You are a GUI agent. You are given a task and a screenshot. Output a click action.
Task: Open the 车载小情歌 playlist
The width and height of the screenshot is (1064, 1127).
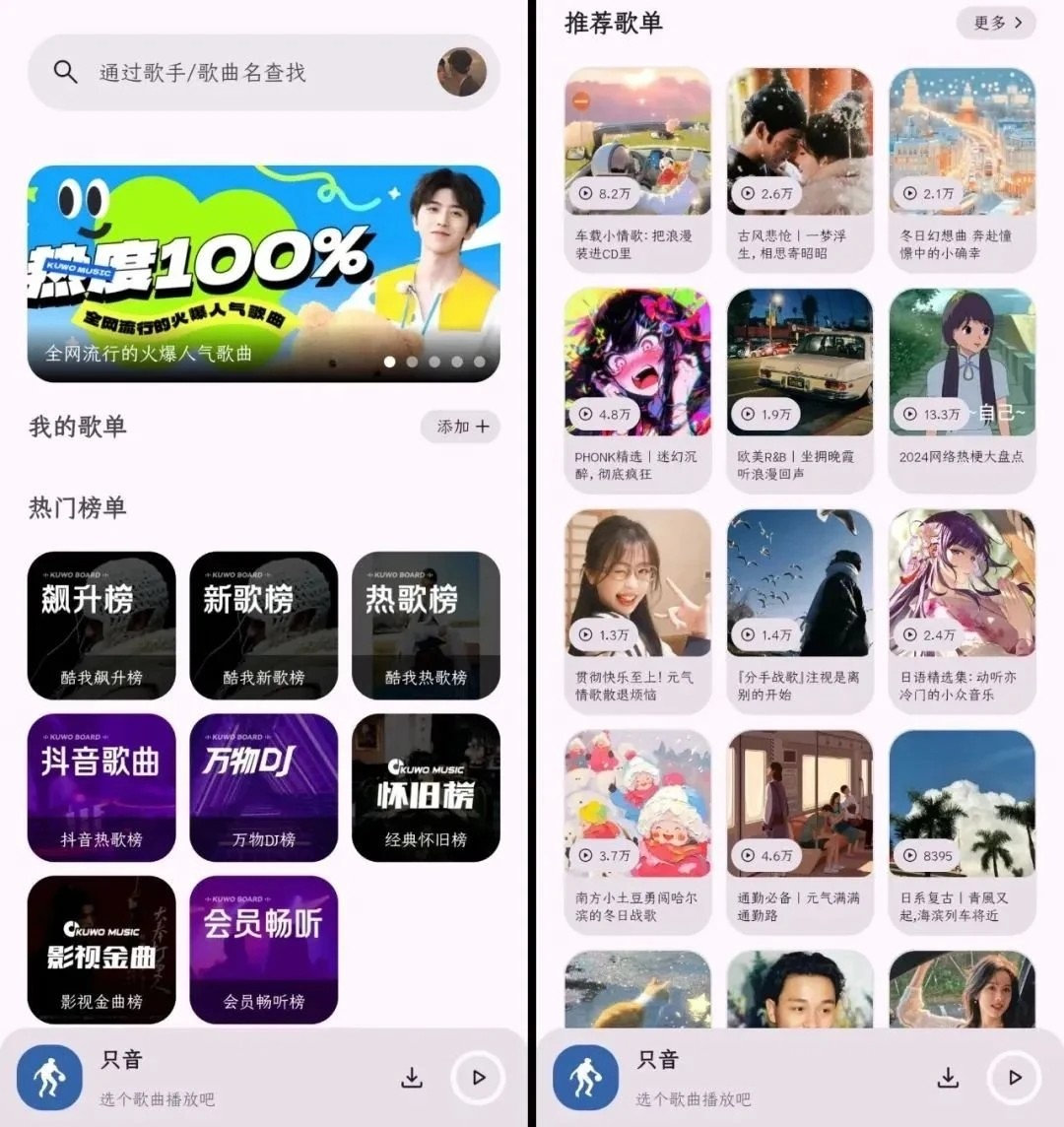[637, 167]
